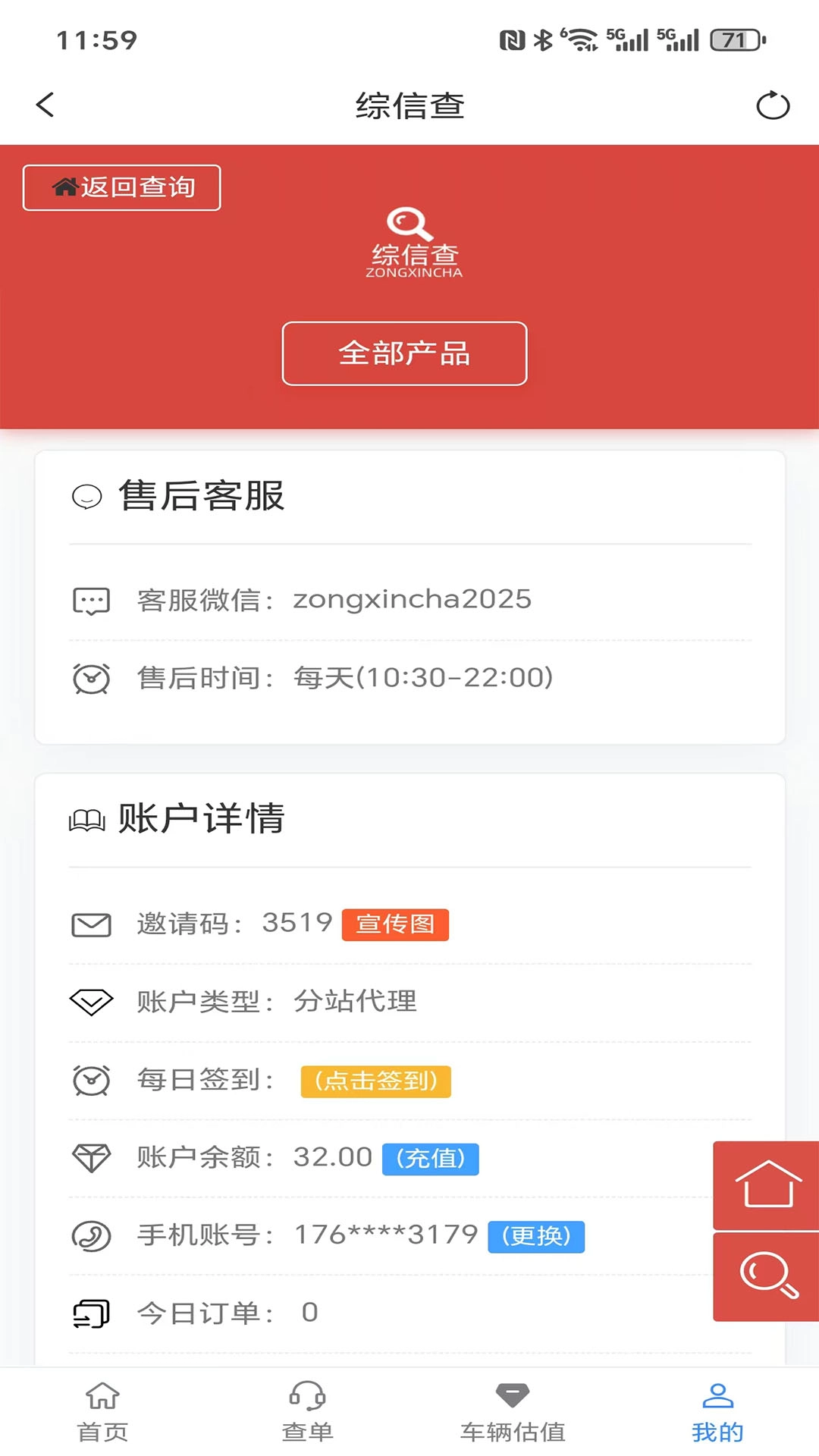Click the 我的 profile icon at bottom right
Image resolution: width=819 pixels, height=1456 pixels.
pyautogui.click(x=715, y=1396)
